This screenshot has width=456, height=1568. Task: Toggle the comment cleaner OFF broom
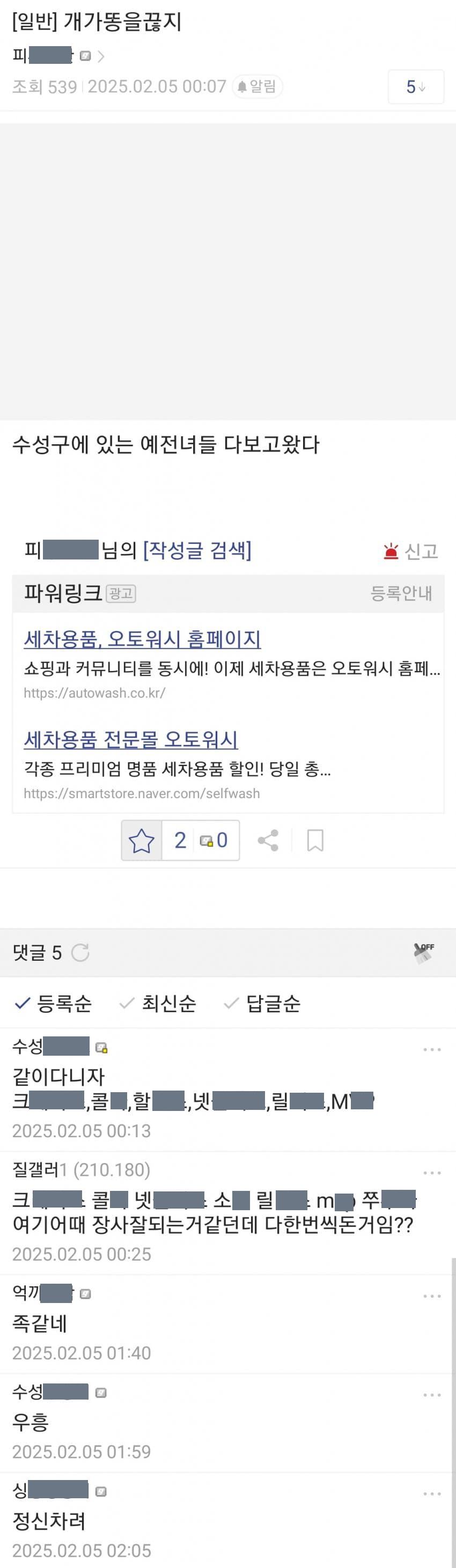click(423, 953)
